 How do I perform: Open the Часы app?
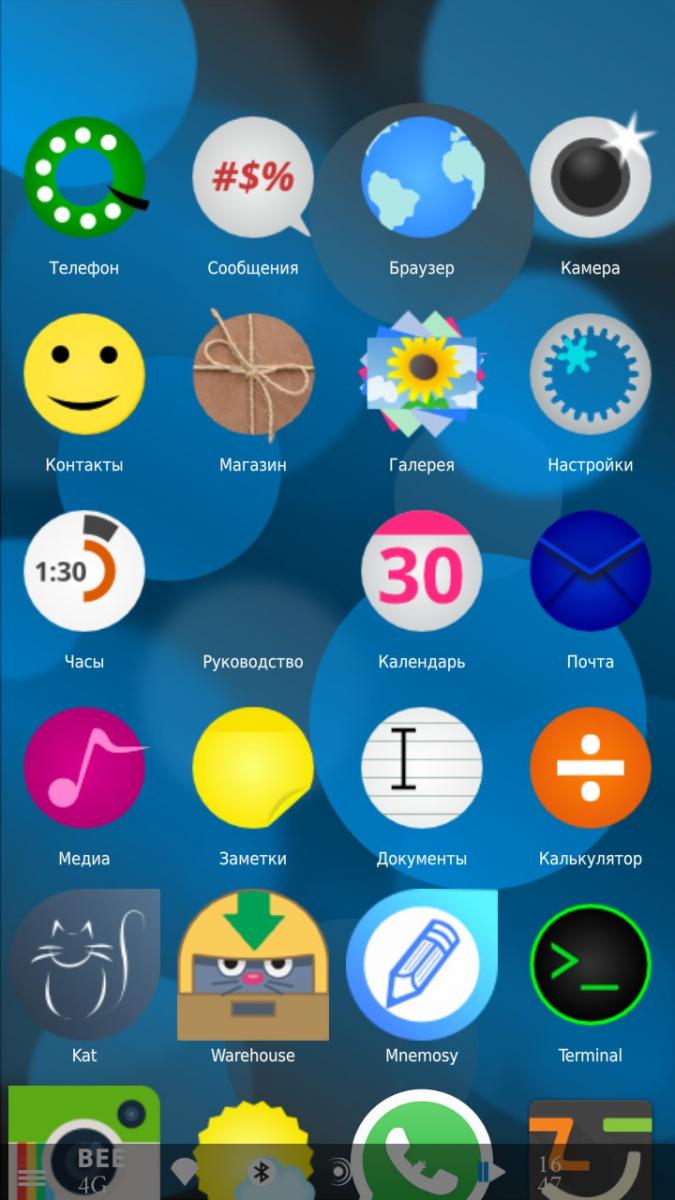84,571
